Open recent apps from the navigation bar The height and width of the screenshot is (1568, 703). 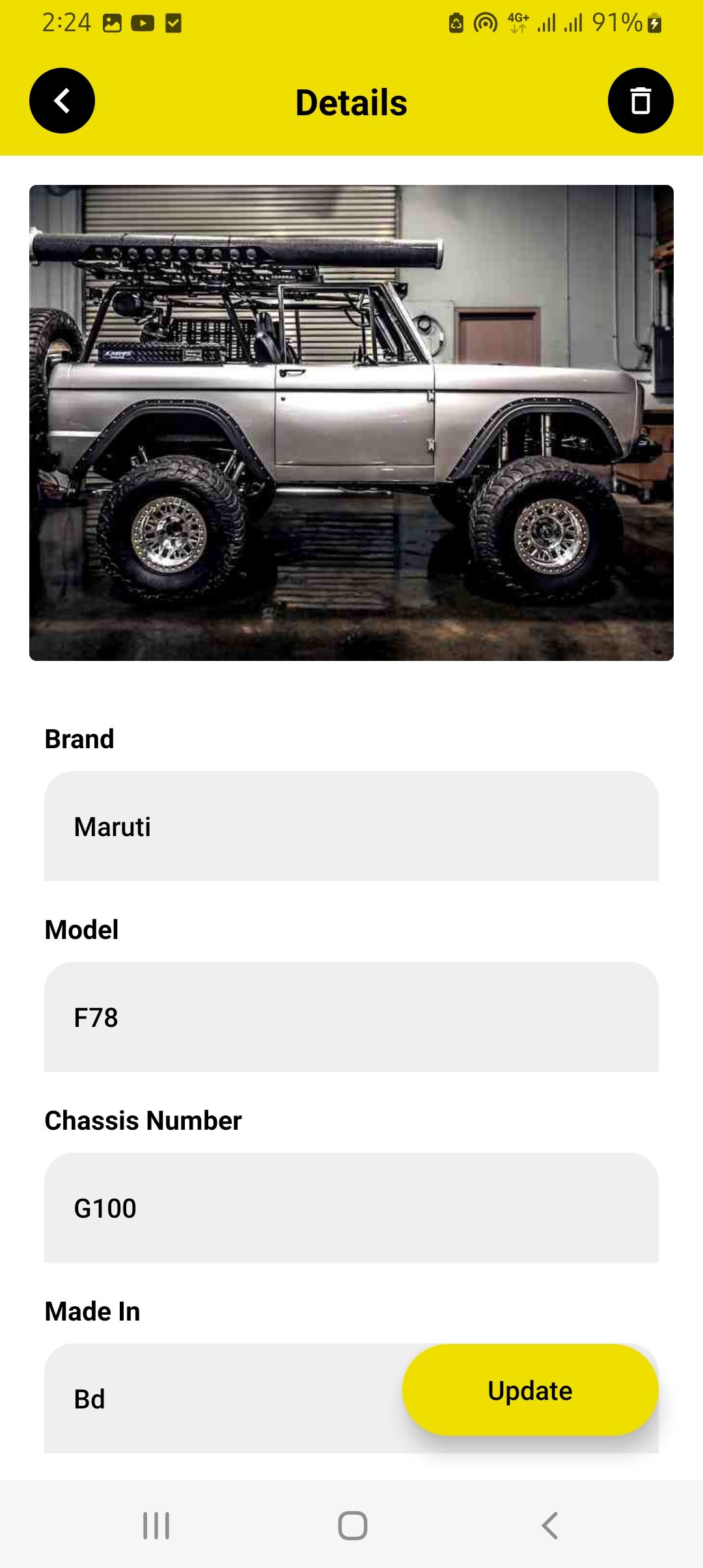156,1526
